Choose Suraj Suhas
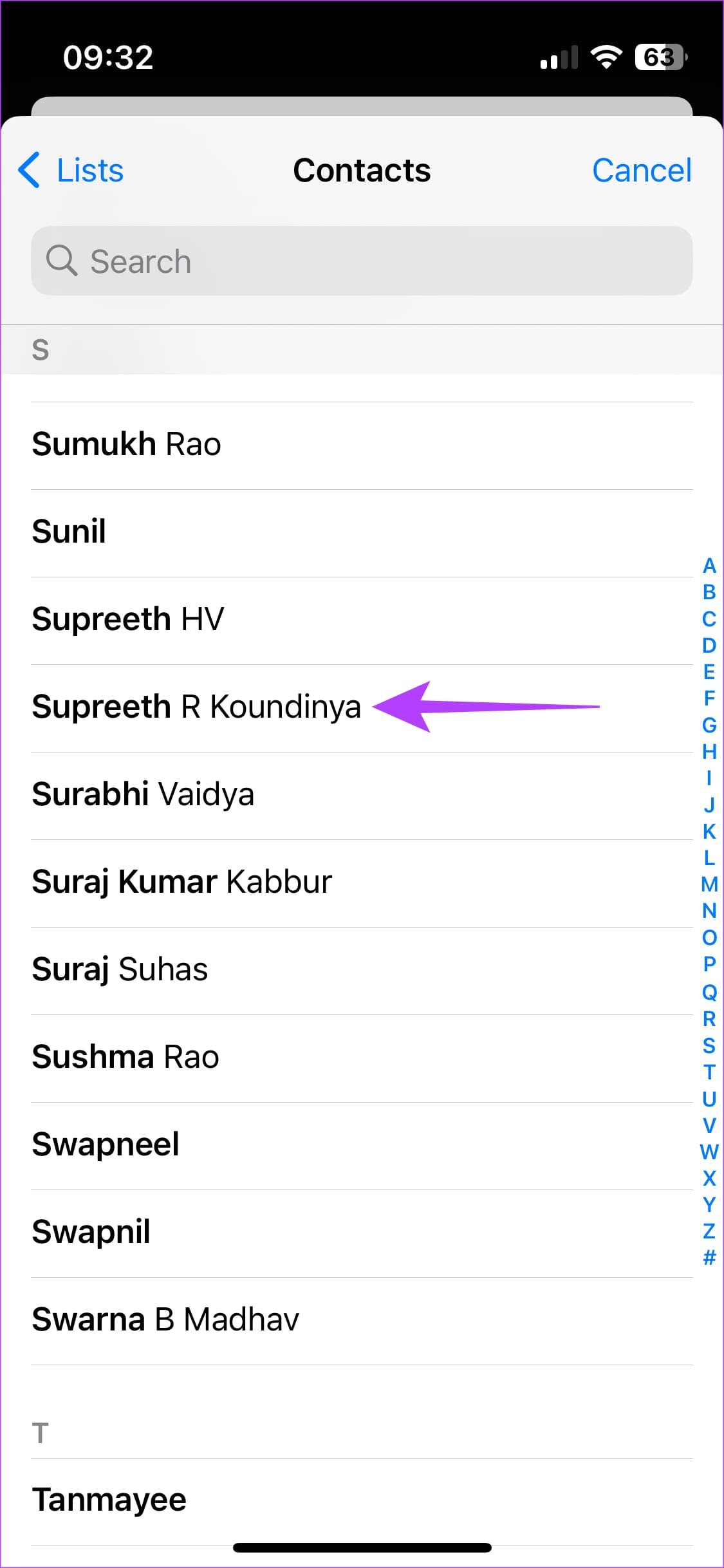This screenshot has width=724, height=1568. 362,971
